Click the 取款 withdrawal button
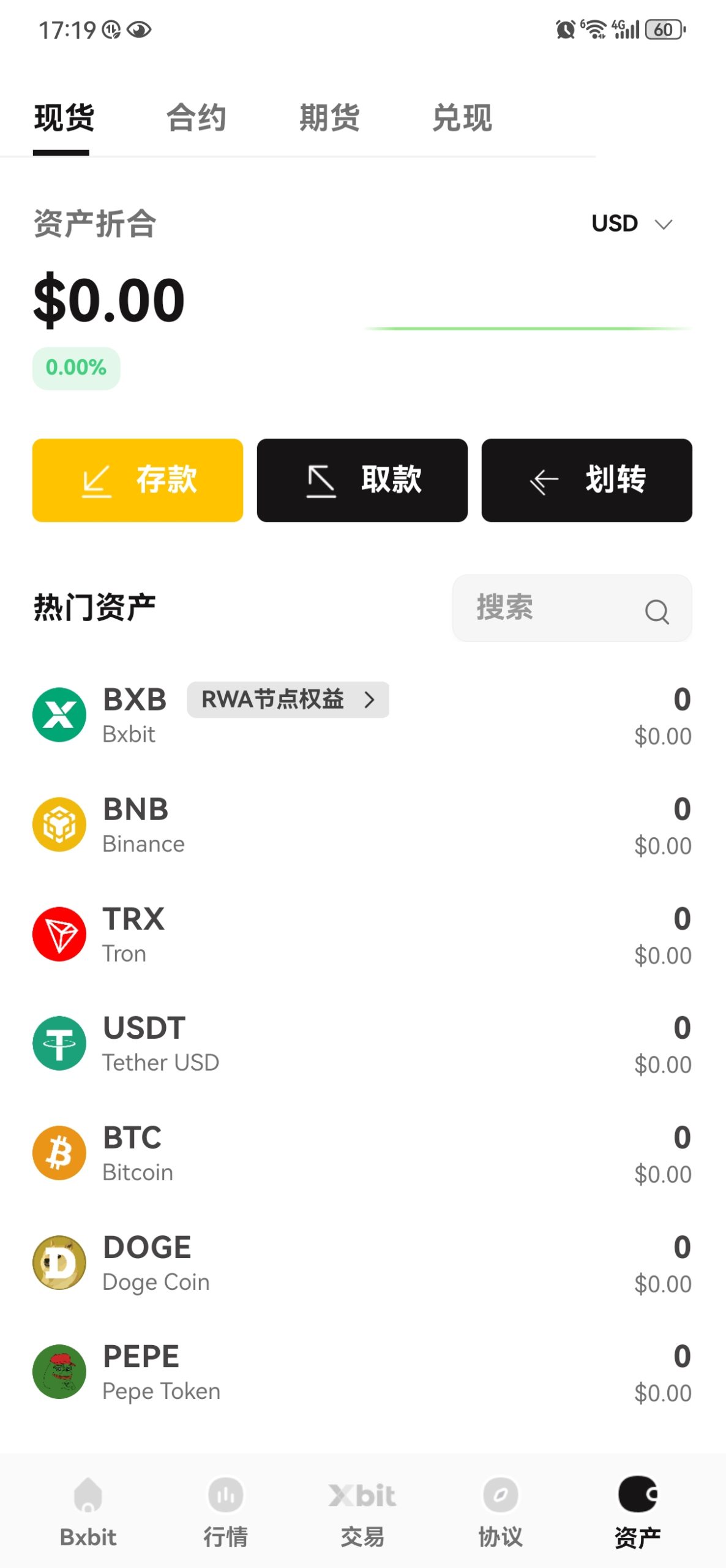The width and height of the screenshot is (726, 1568). point(362,480)
